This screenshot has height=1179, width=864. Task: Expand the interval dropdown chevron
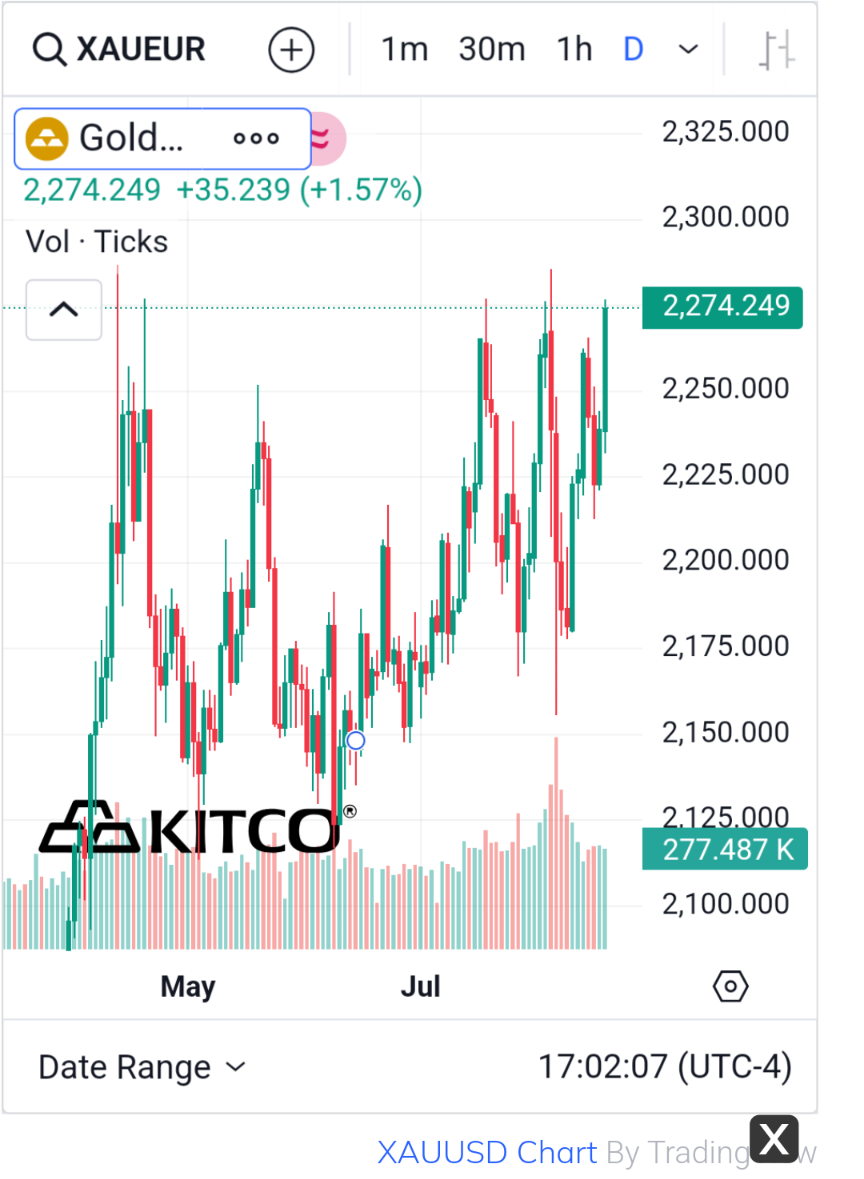[688, 49]
